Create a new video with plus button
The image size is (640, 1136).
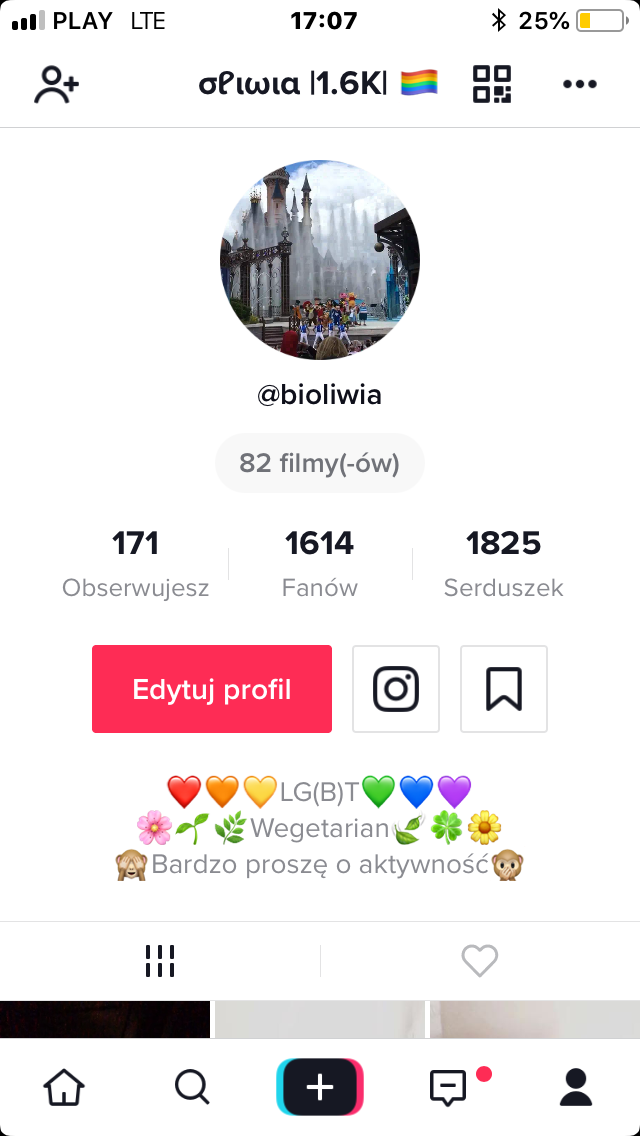pyautogui.click(x=320, y=1087)
